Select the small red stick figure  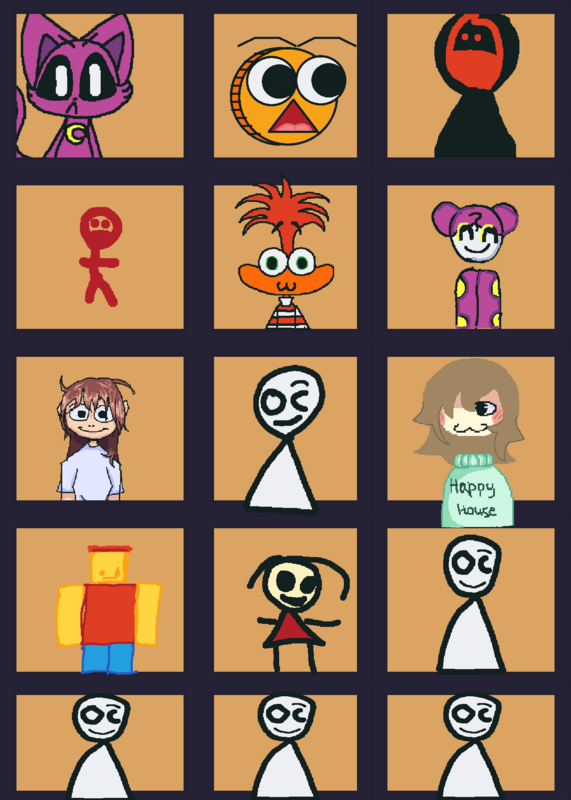pyautogui.click(x=100, y=257)
